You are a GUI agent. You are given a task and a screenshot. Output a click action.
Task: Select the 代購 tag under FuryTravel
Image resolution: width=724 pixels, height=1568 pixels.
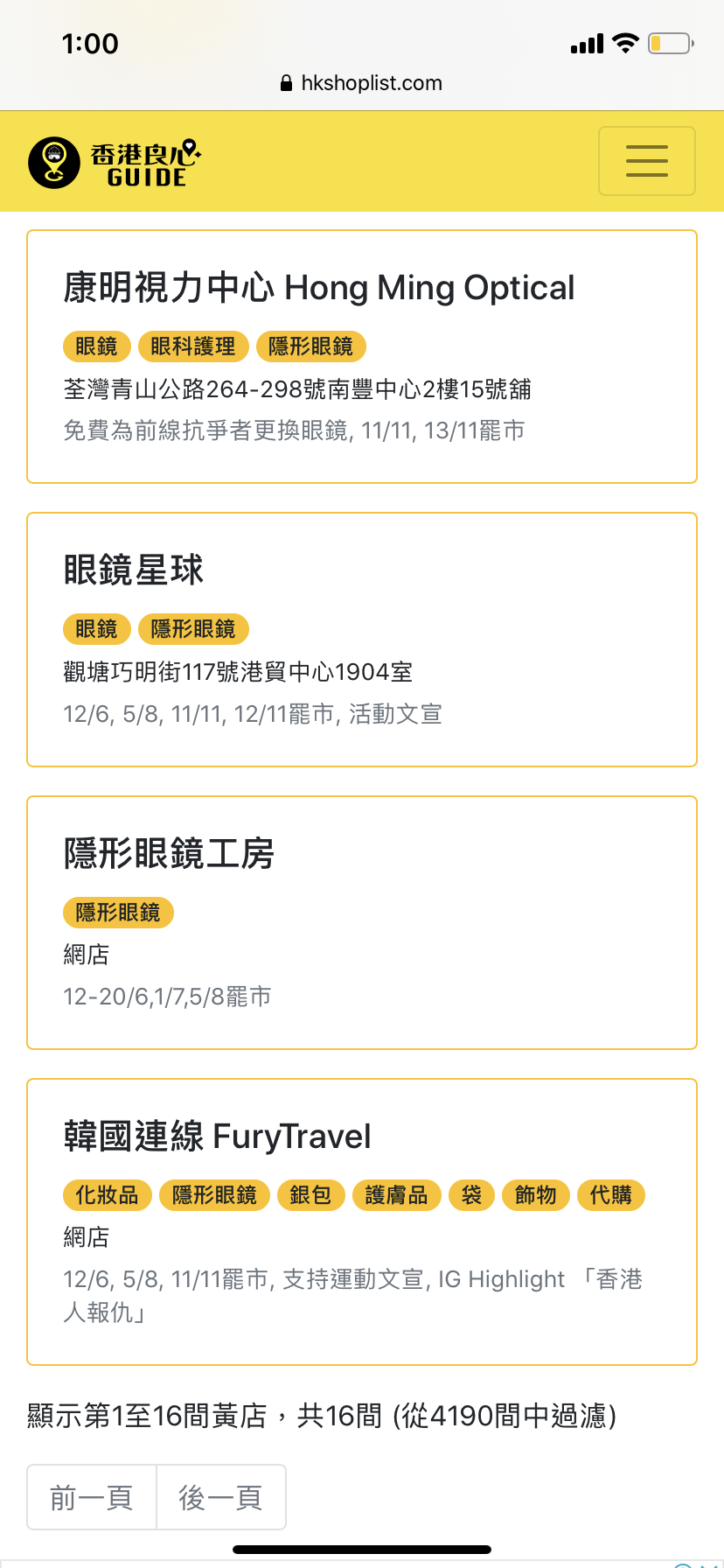611,1195
